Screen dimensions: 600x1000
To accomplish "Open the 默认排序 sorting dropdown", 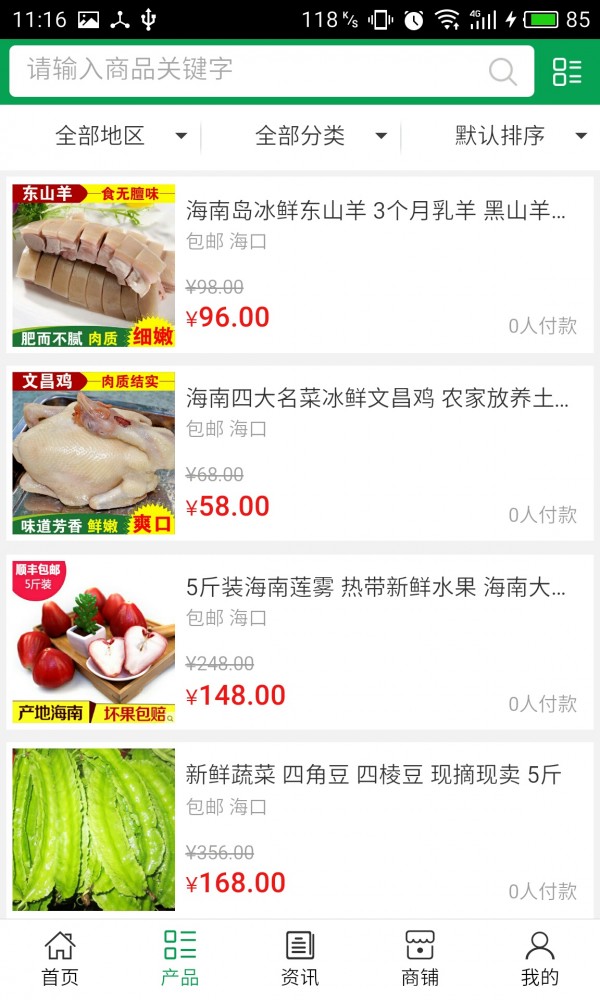I will 520,136.
